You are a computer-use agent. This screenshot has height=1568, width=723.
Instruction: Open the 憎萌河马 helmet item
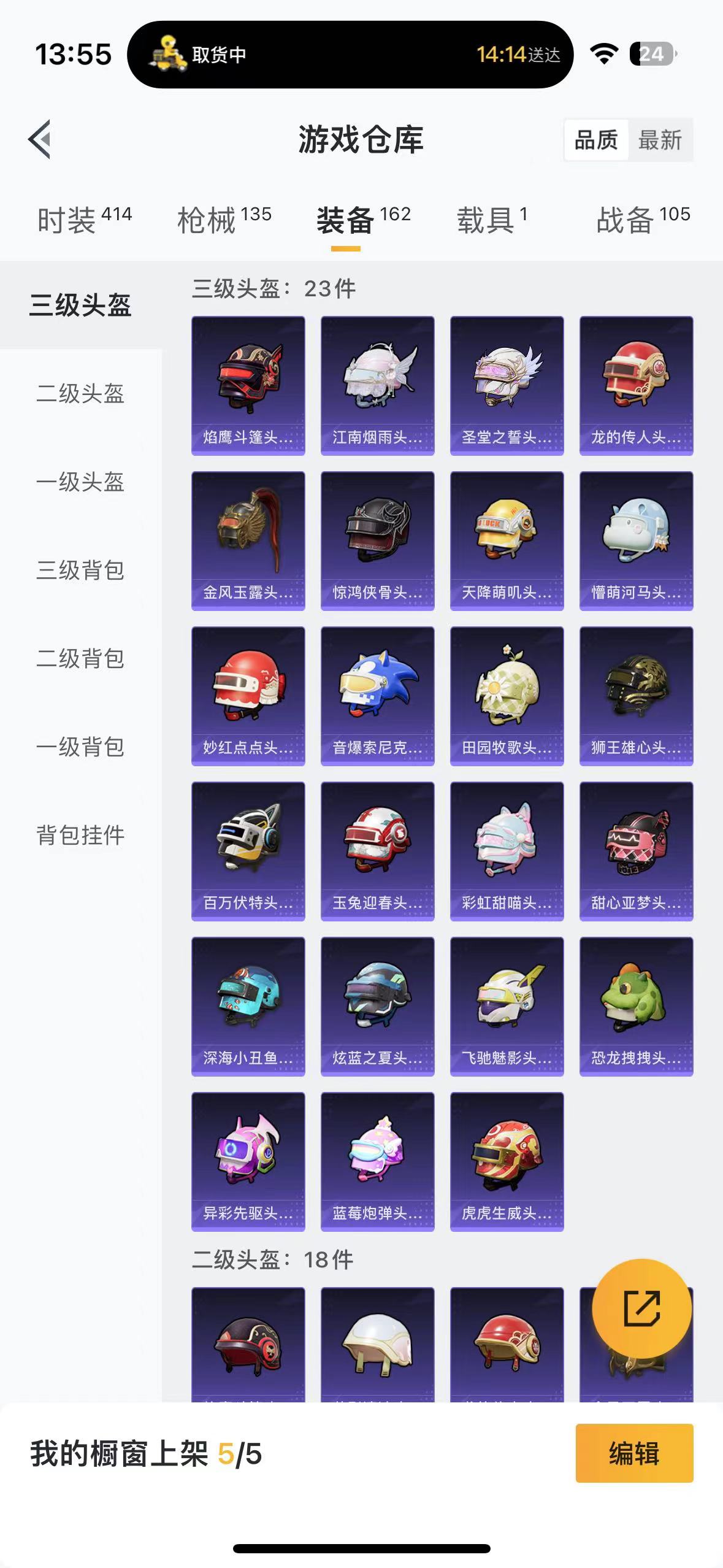636,540
